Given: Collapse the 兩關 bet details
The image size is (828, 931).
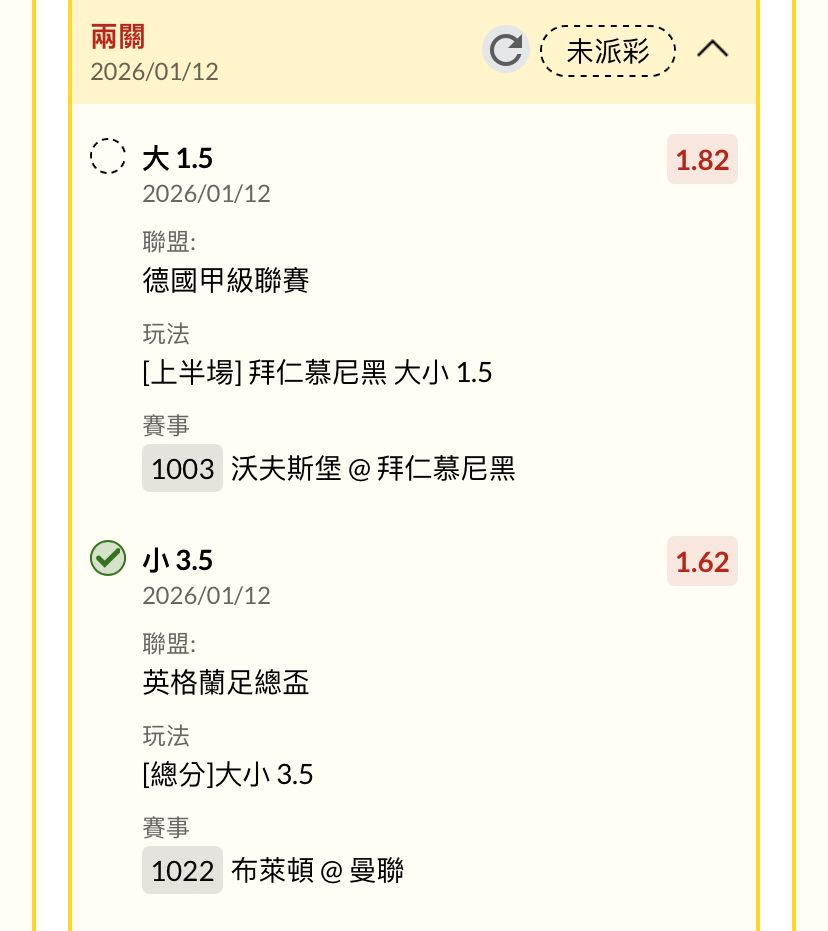Looking at the screenshot, I should pyautogui.click(x=712, y=49).
